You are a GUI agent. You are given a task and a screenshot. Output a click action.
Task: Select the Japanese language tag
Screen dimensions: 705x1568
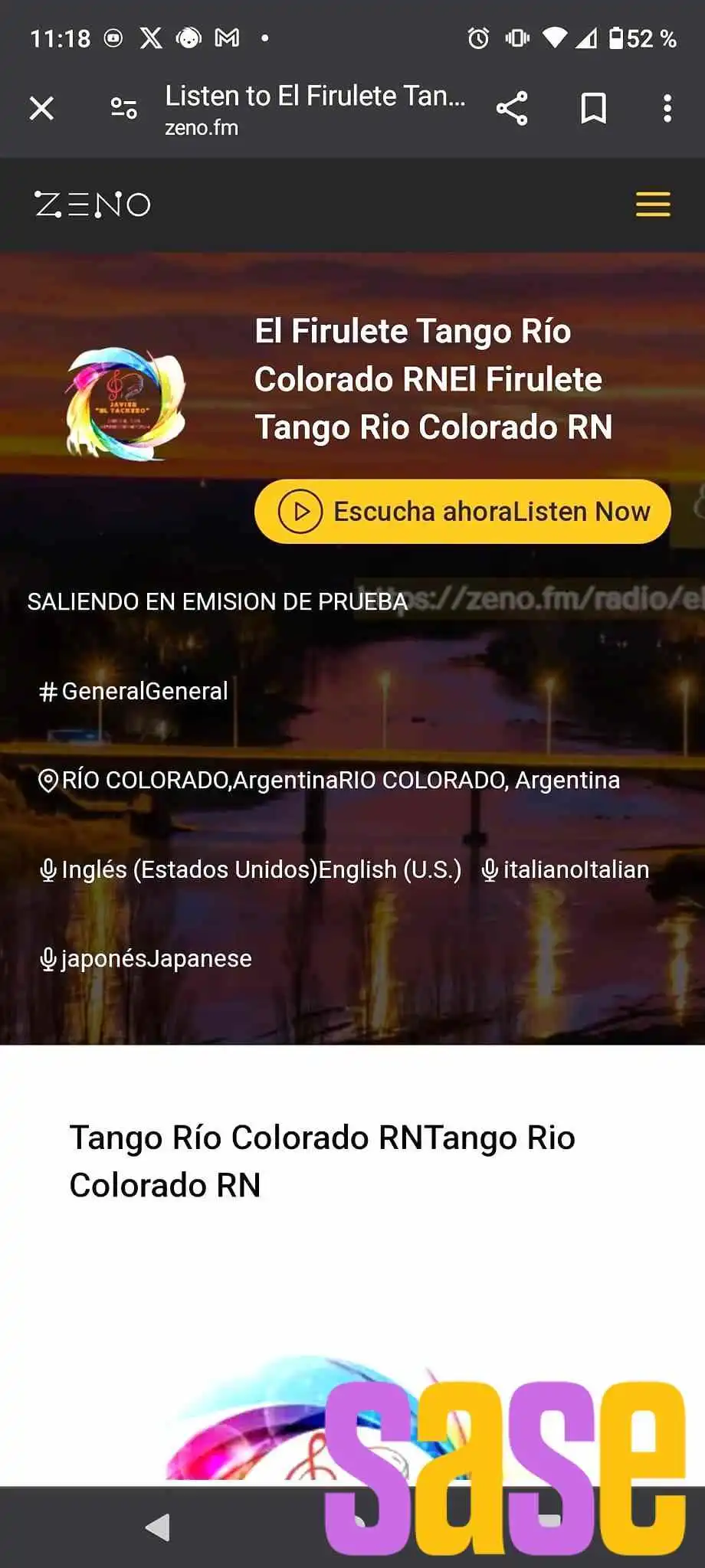point(146,959)
